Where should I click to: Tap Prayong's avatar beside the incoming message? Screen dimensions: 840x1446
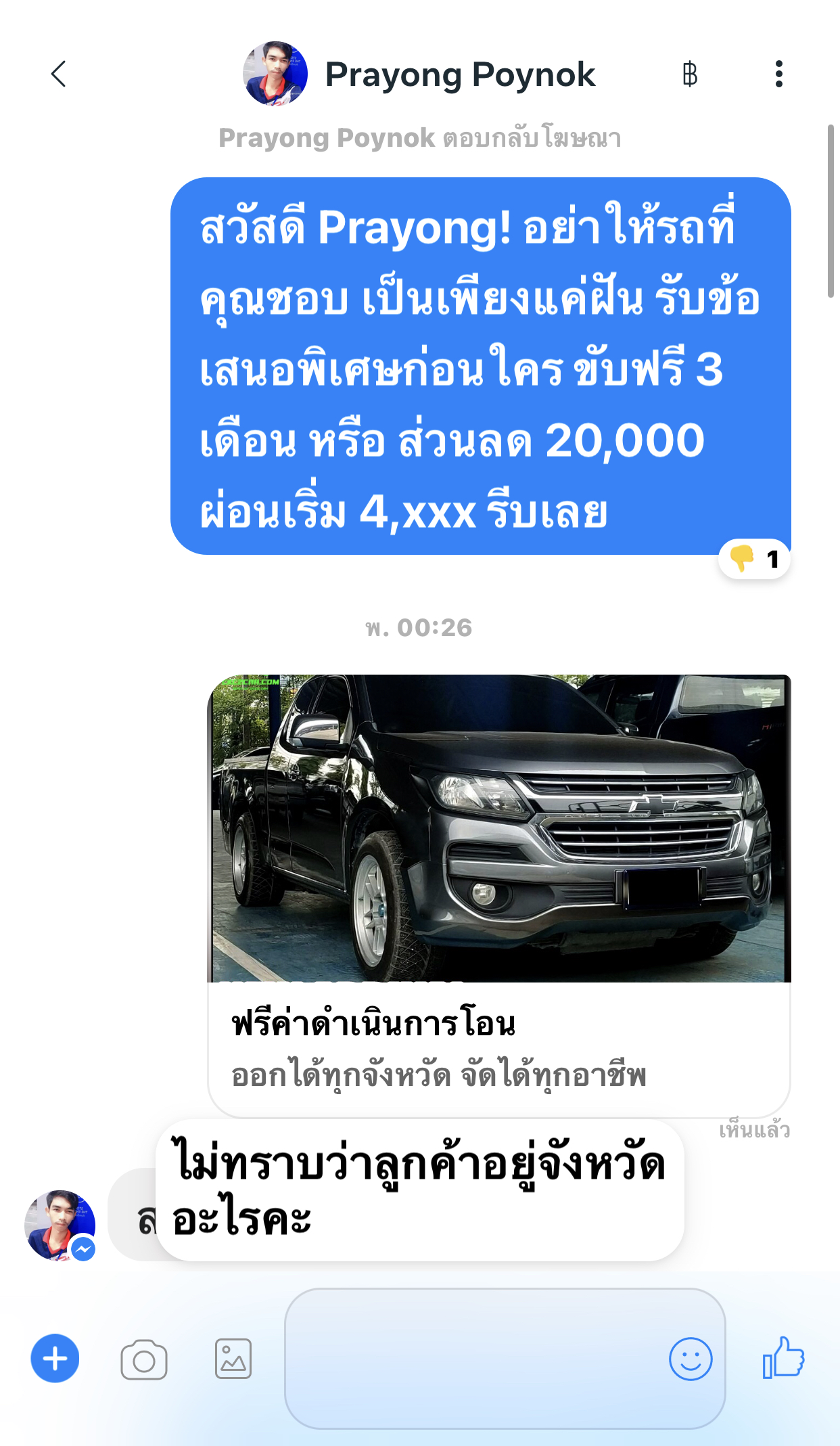(x=60, y=1225)
